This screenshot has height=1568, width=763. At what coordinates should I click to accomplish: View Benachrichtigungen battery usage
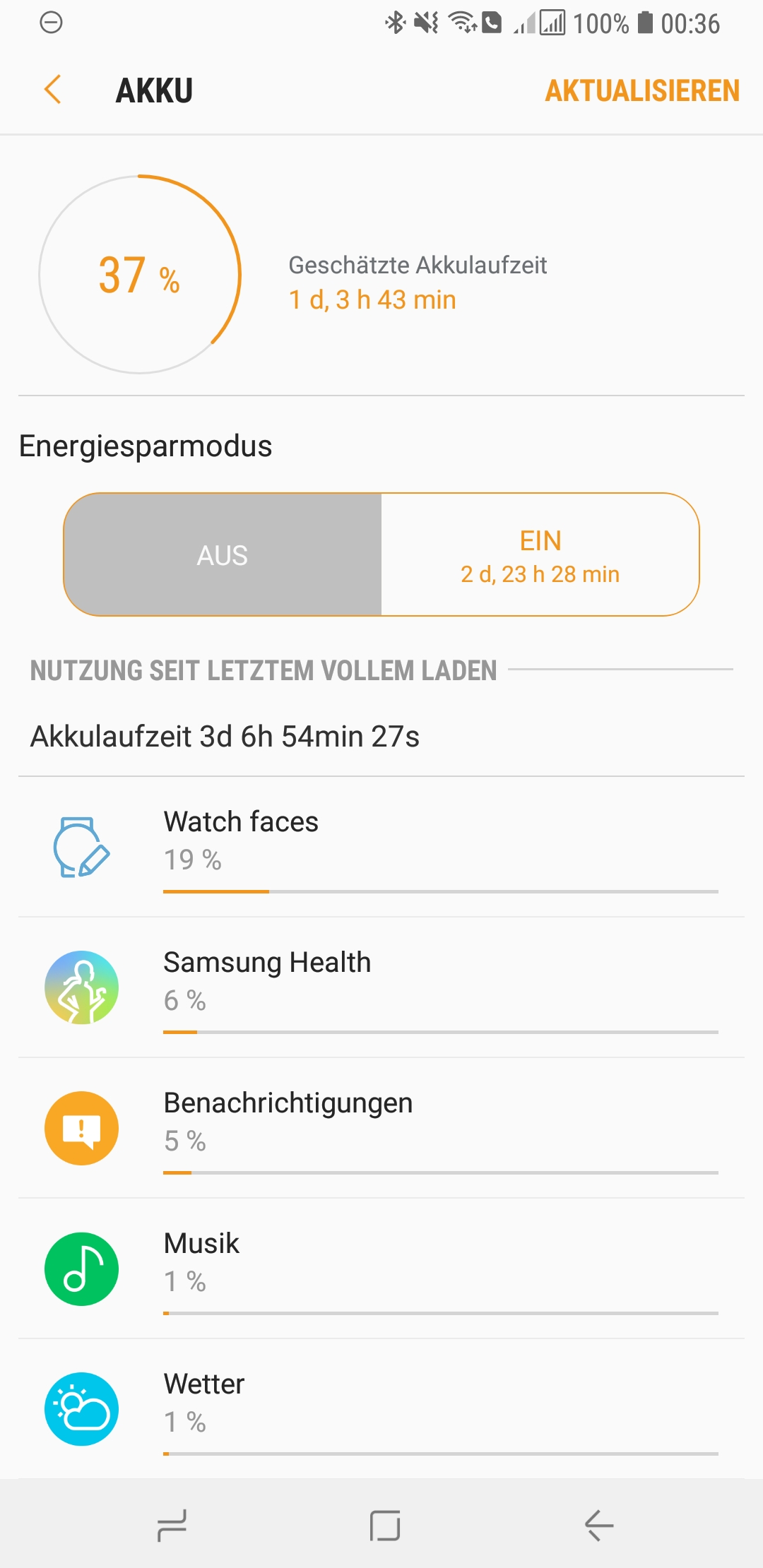pos(381,1128)
